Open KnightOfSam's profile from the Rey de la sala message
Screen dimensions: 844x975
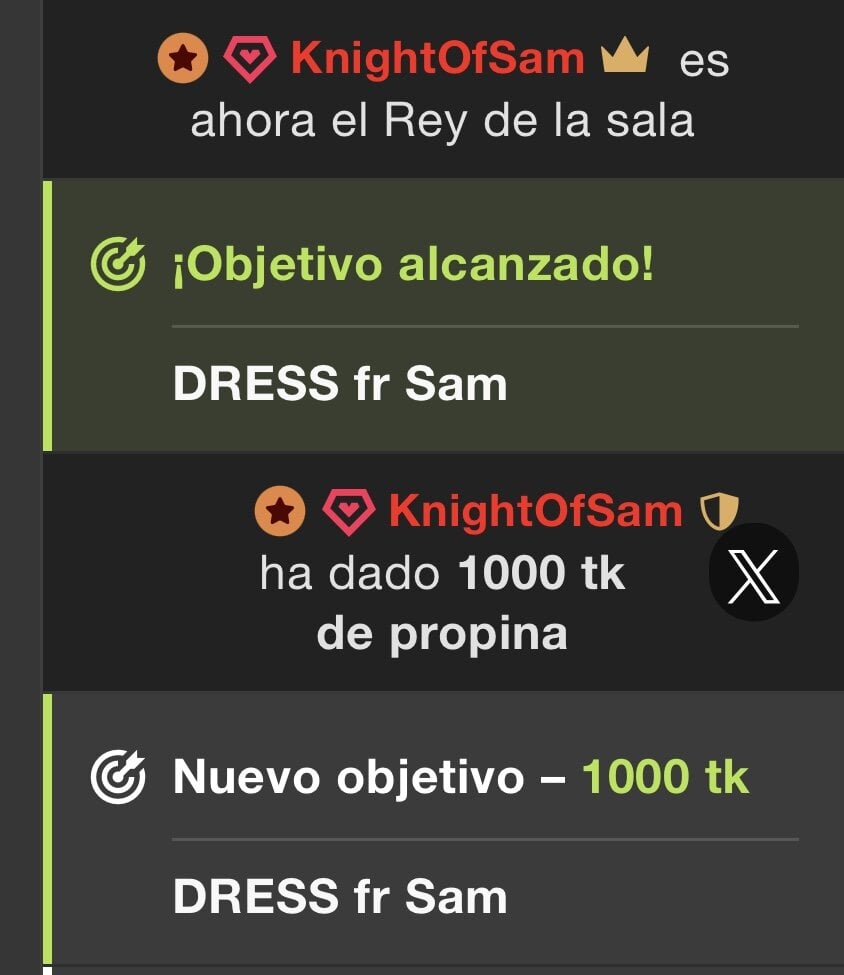(x=437, y=58)
